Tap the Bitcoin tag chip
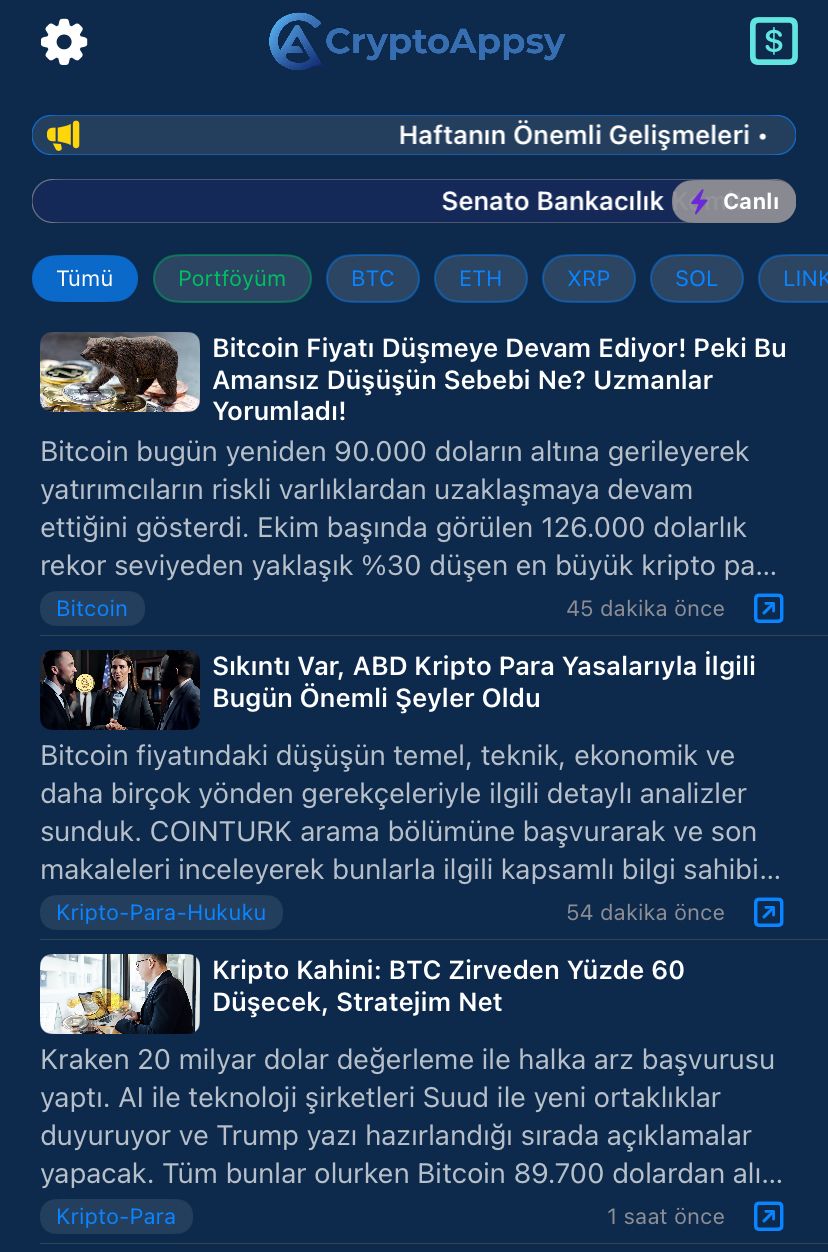The width and height of the screenshot is (828, 1252). pos(92,608)
